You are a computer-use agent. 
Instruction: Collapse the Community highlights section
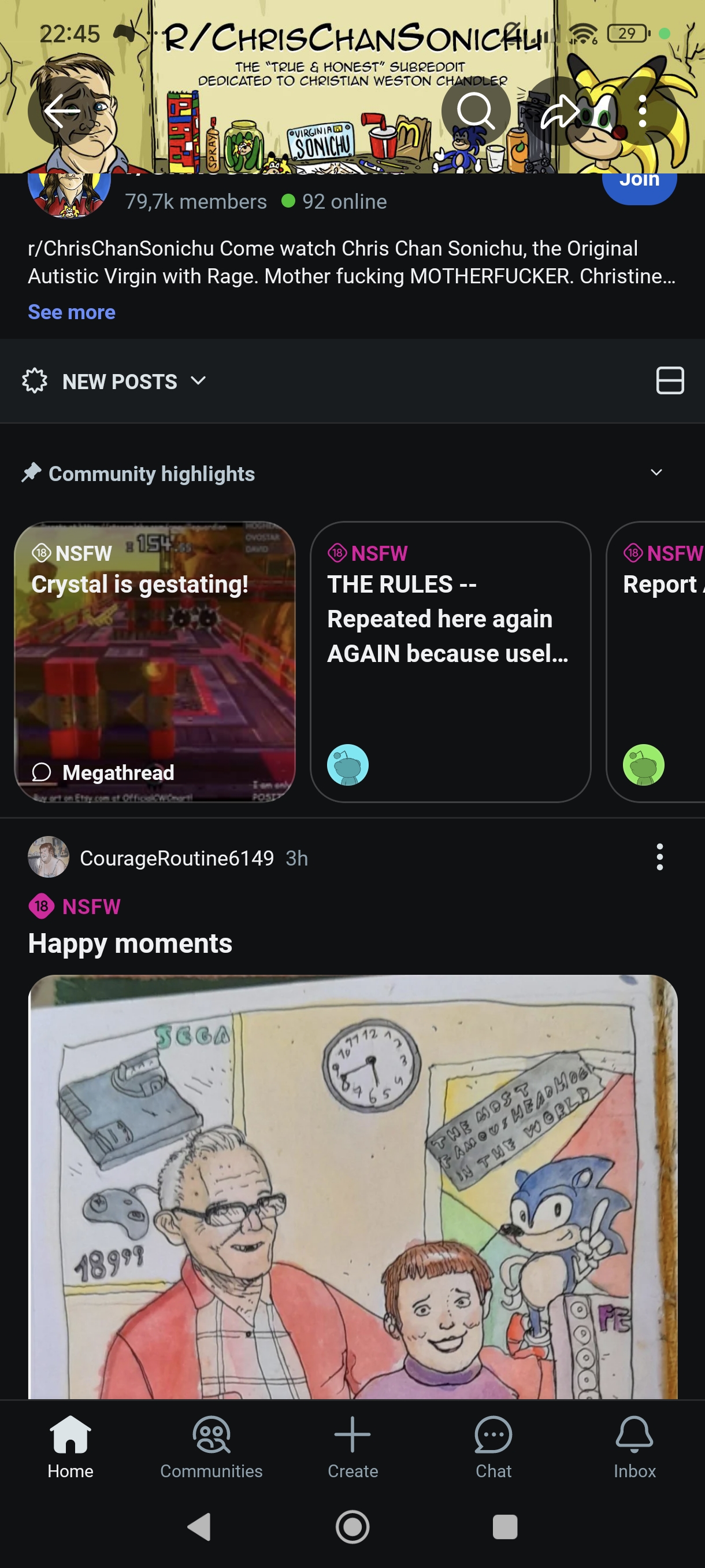click(656, 473)
